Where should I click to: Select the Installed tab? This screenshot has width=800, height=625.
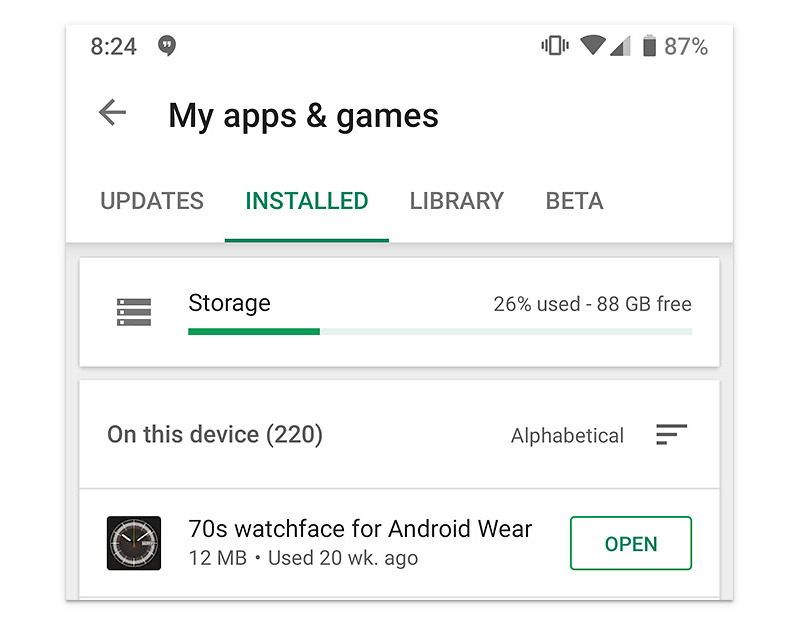click(x=307, y=201)
